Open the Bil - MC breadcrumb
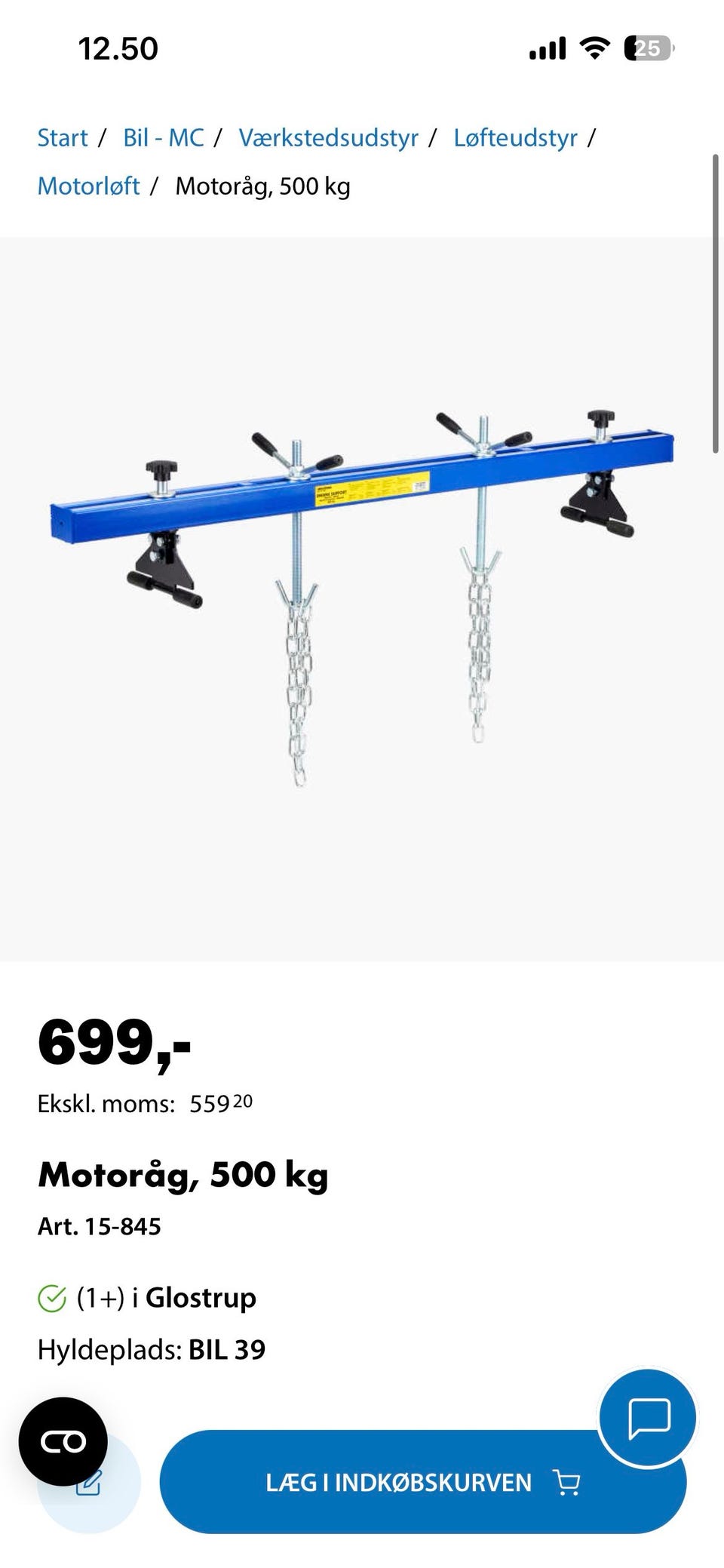This screenshot has width=724, height=1568. [164, 138]
